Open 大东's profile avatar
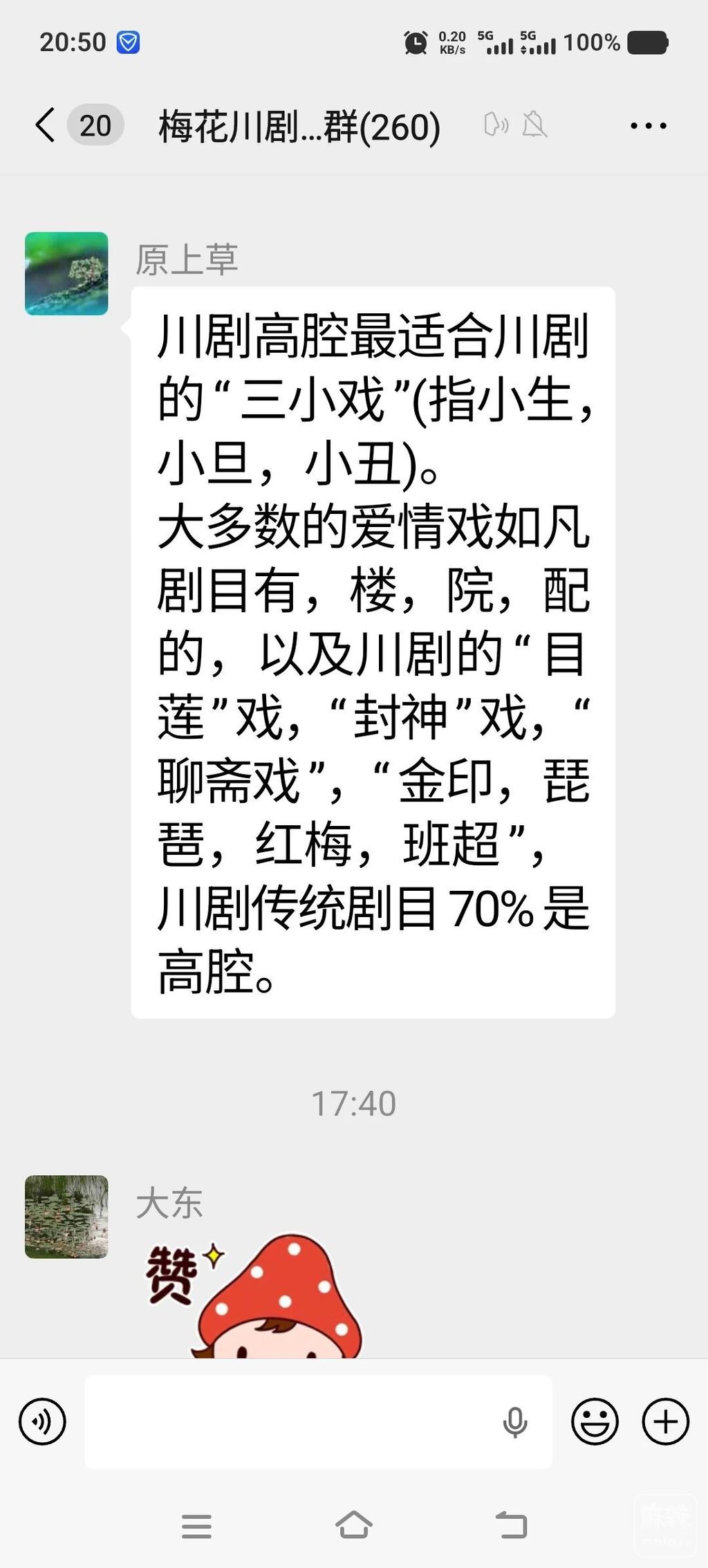The height and width of the screenshot is (1568, 708). click(66, 1217)
